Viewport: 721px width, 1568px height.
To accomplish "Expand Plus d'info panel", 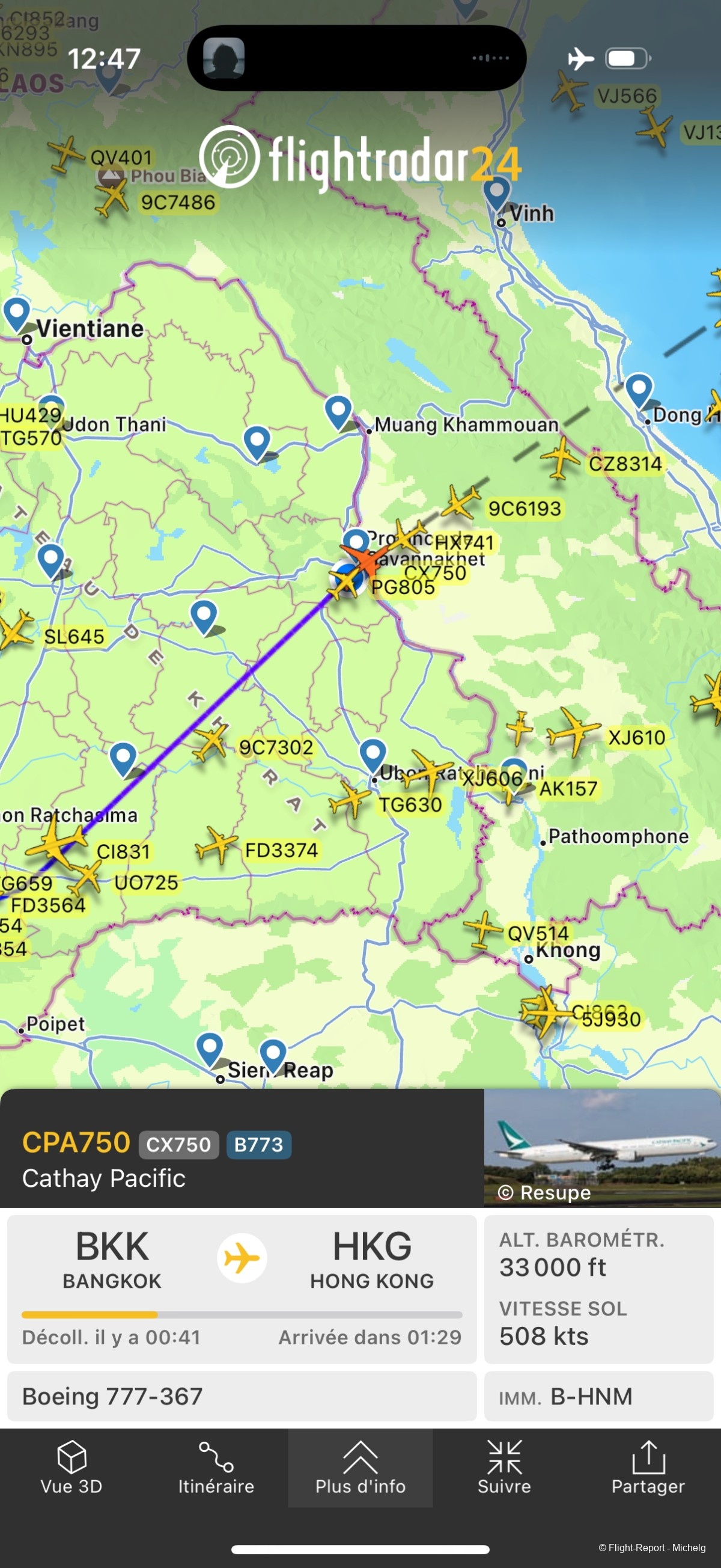I will coord(360,1468).
